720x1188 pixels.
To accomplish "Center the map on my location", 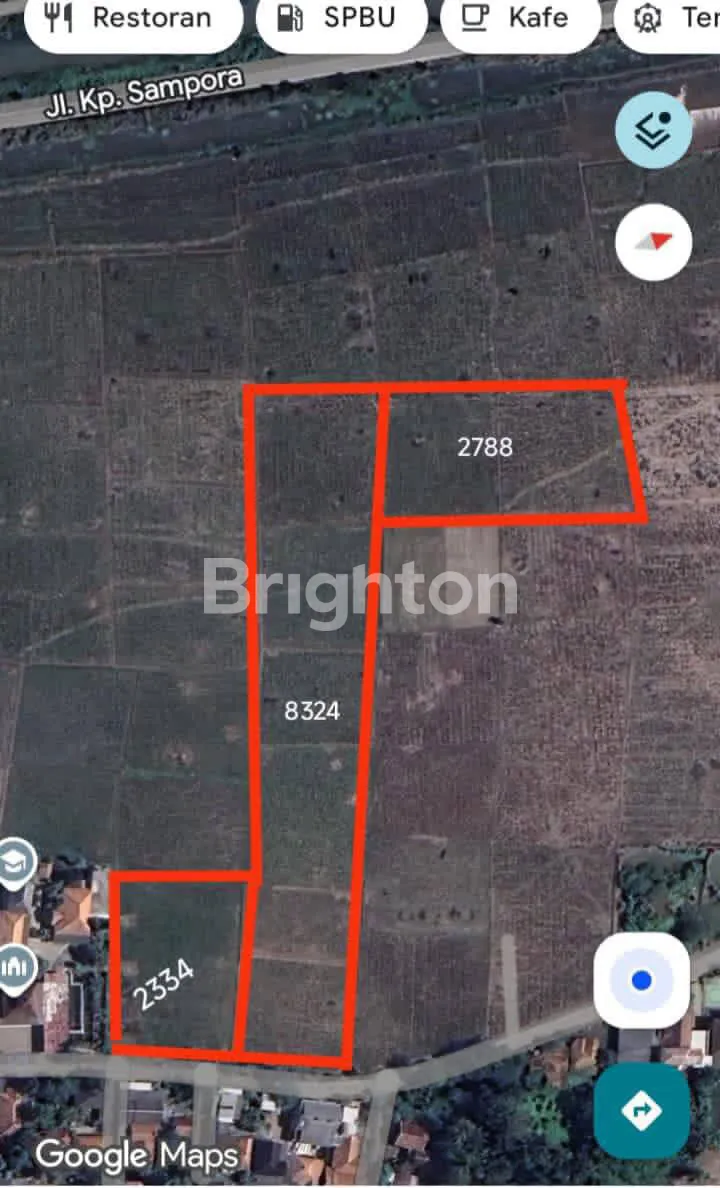I will [x=642, y=980].
